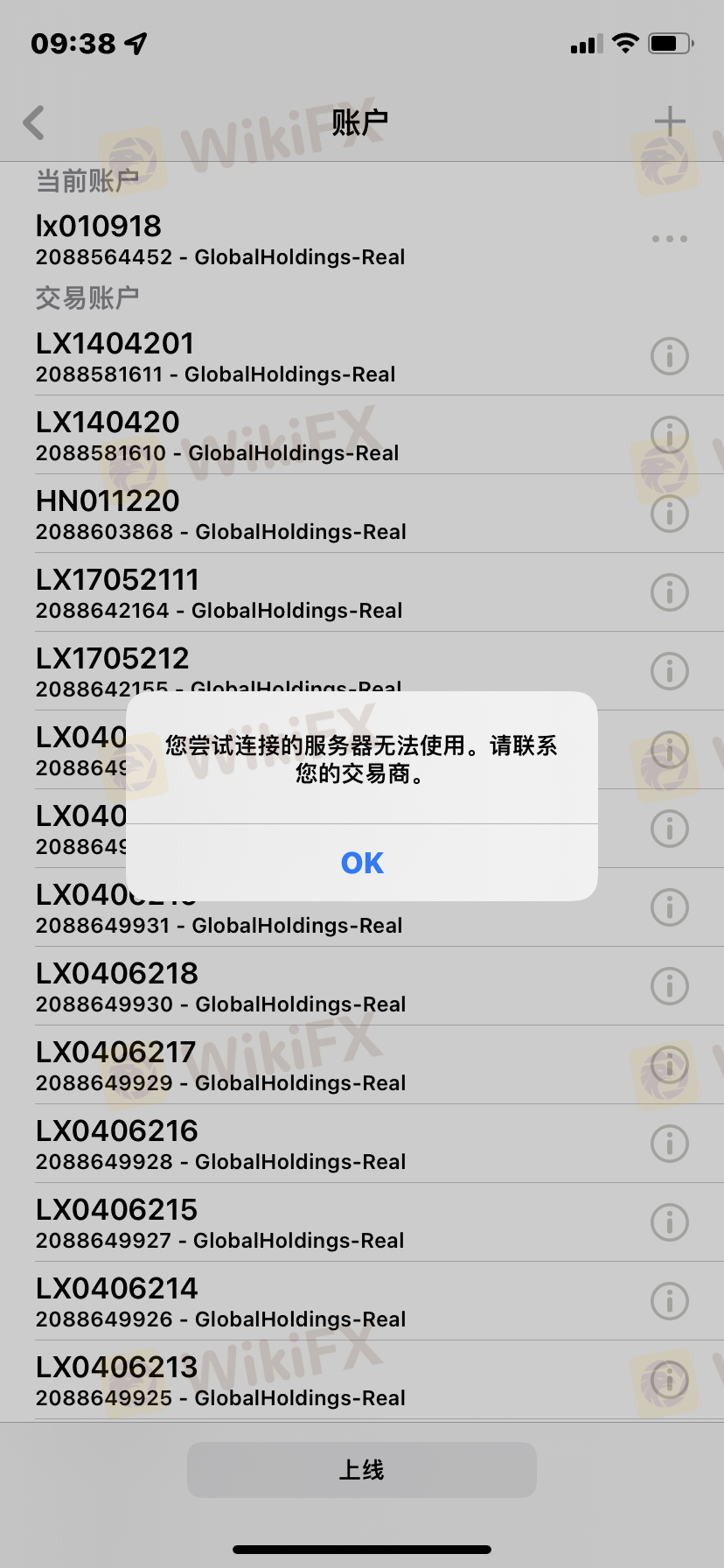
Task: Dismiss the server error dialog with OK
Action: click(x=362, y=863)
